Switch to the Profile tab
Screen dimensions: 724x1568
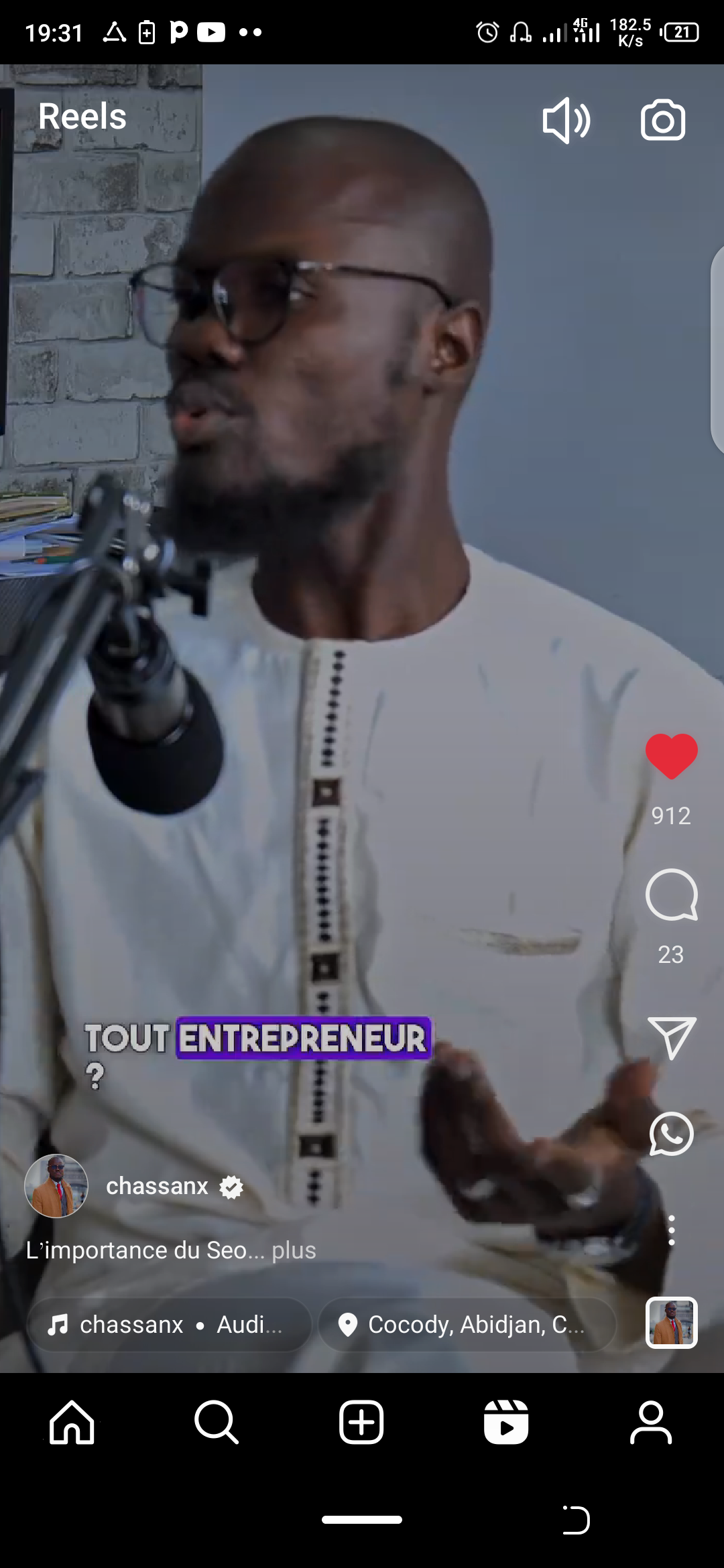651,1422
